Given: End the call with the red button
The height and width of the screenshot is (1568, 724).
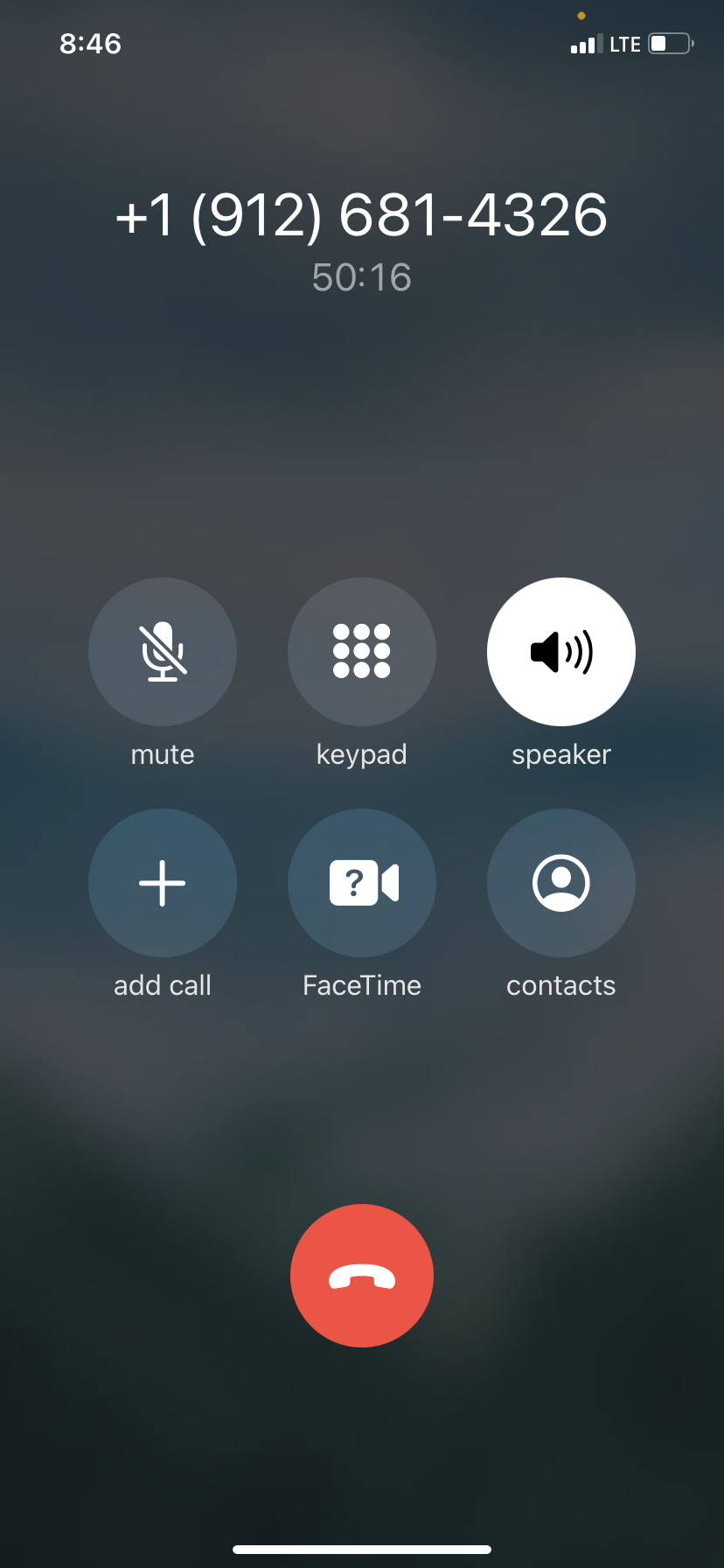Looking at the screenshot, I should tap(362, 1276).
